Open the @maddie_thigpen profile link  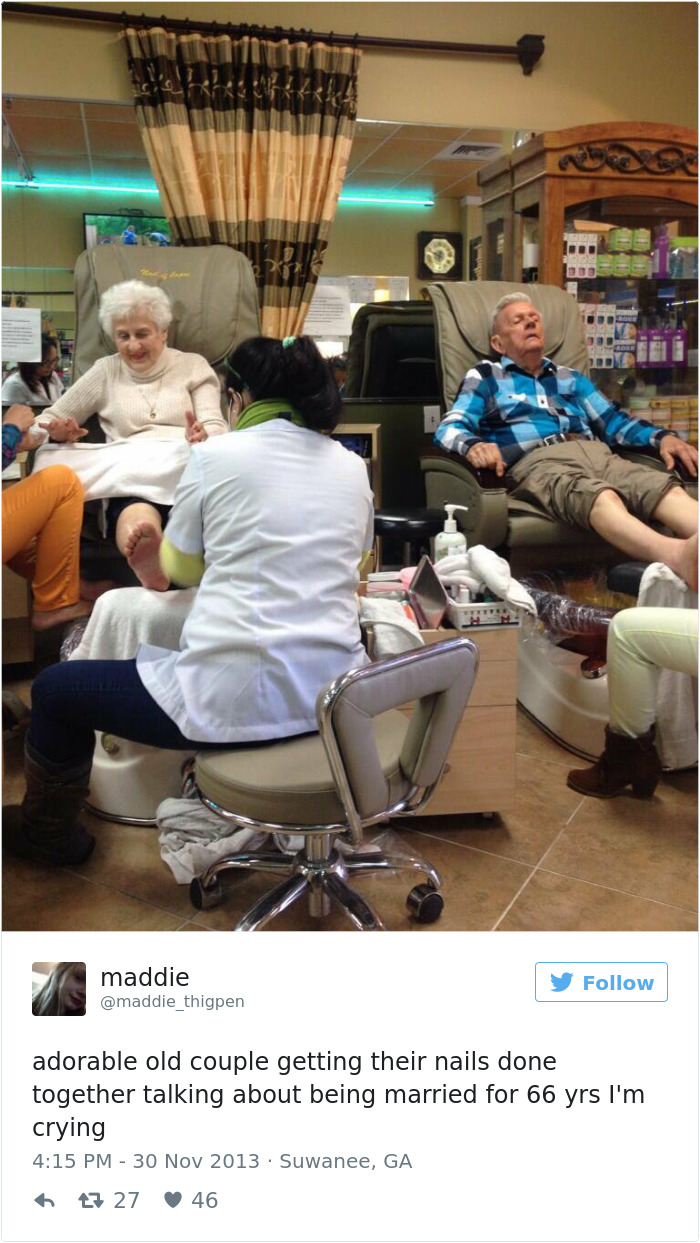point(172,1001)
